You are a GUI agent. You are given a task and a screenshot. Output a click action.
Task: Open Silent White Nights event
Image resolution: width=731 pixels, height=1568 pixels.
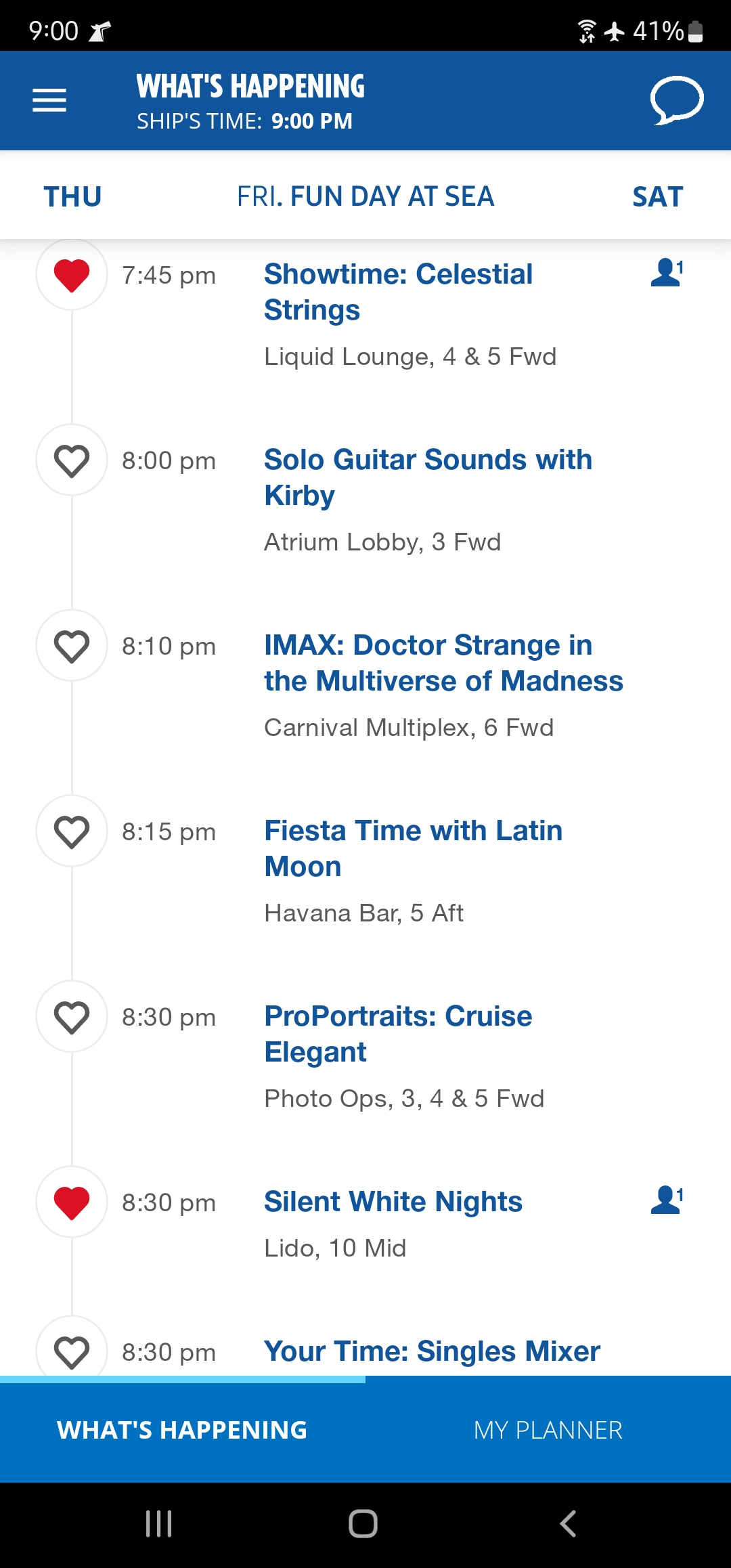(x=393, y=1202)
